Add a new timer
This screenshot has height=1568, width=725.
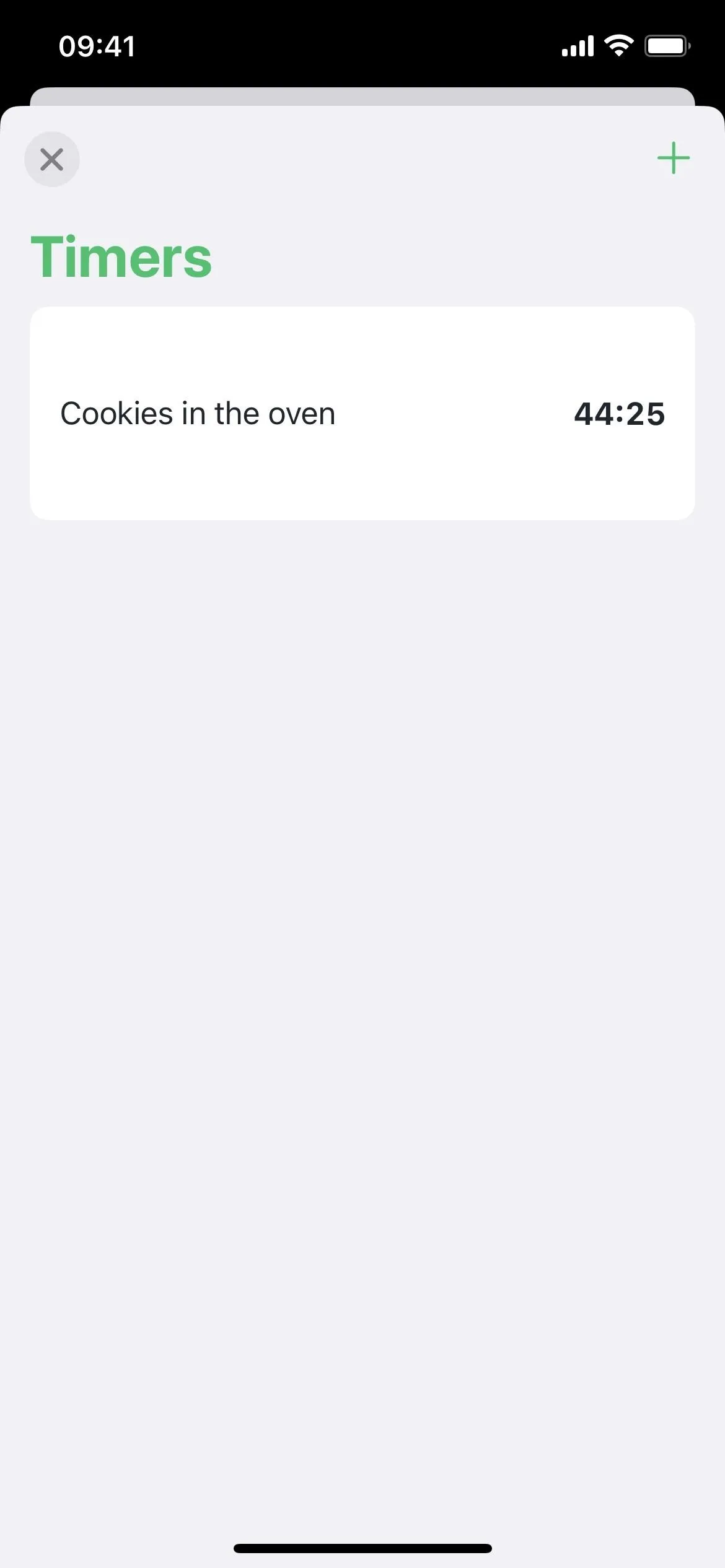tap(673, 158)
